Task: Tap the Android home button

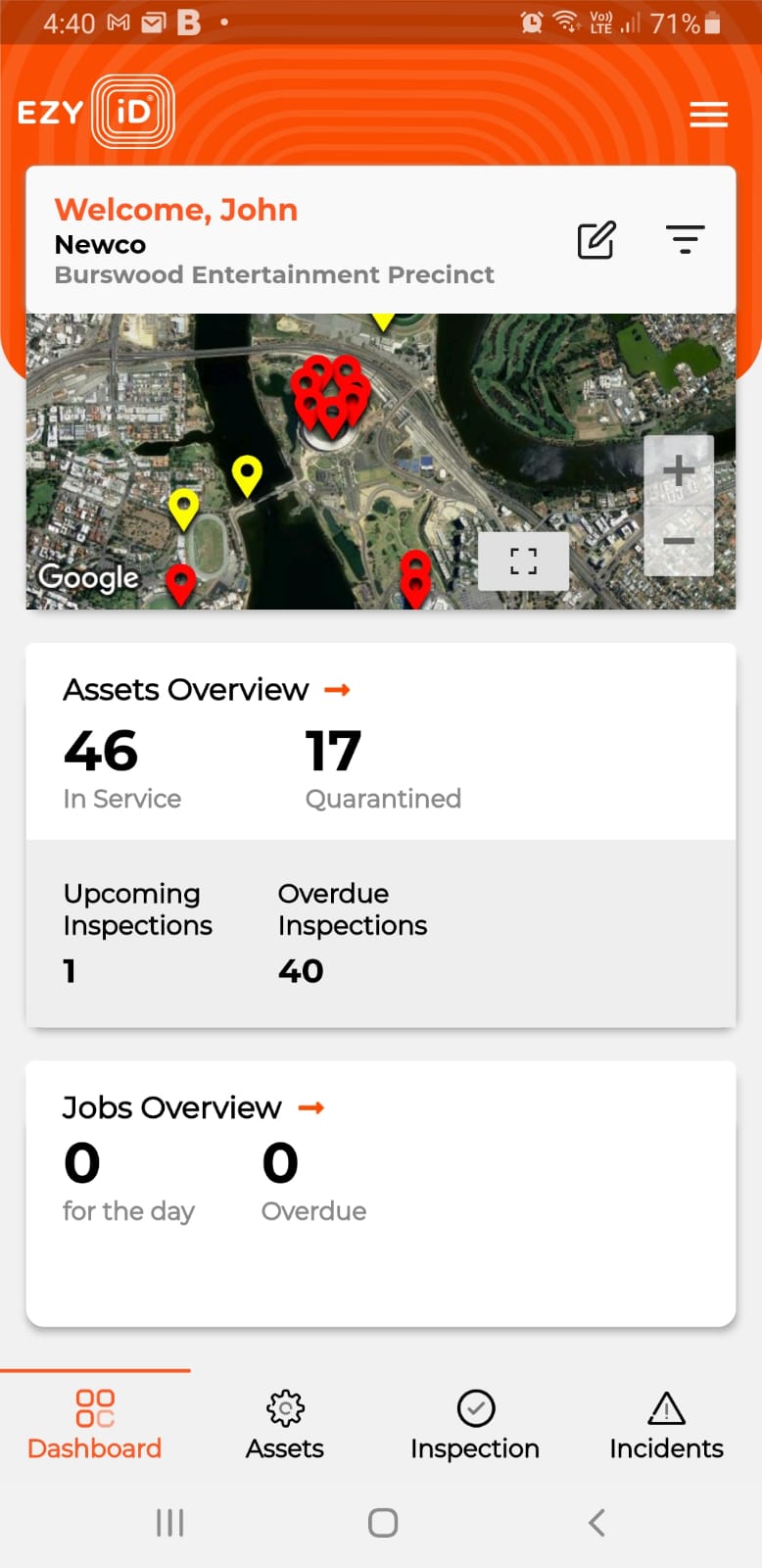Action: tap(382, 1522)
